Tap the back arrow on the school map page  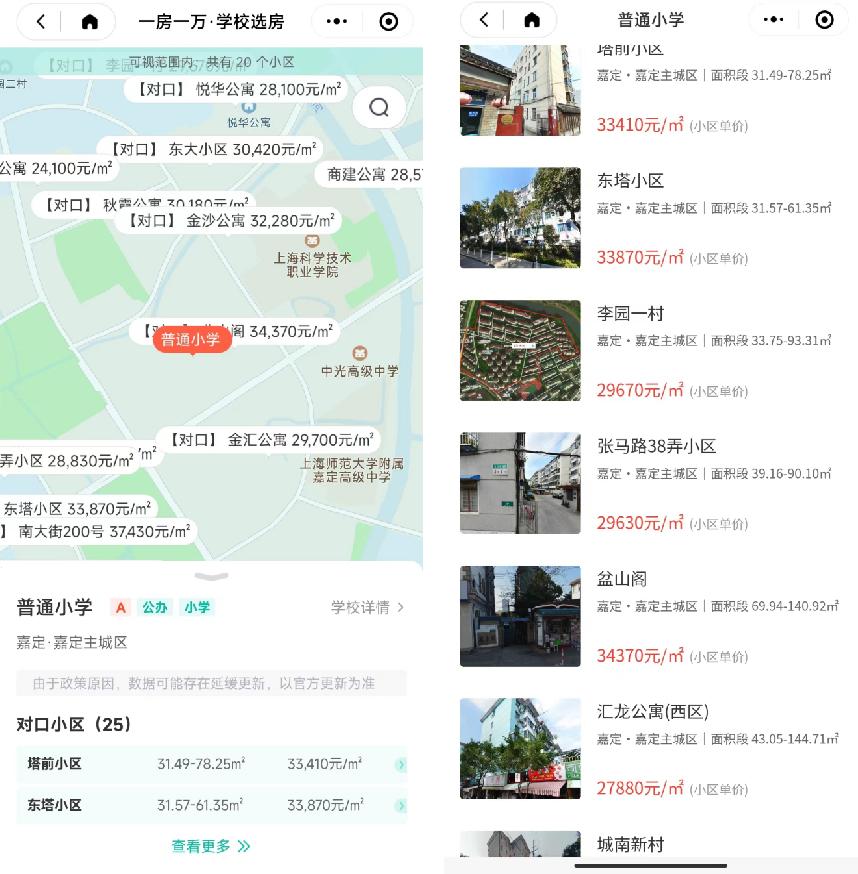[x=40, y=20]
